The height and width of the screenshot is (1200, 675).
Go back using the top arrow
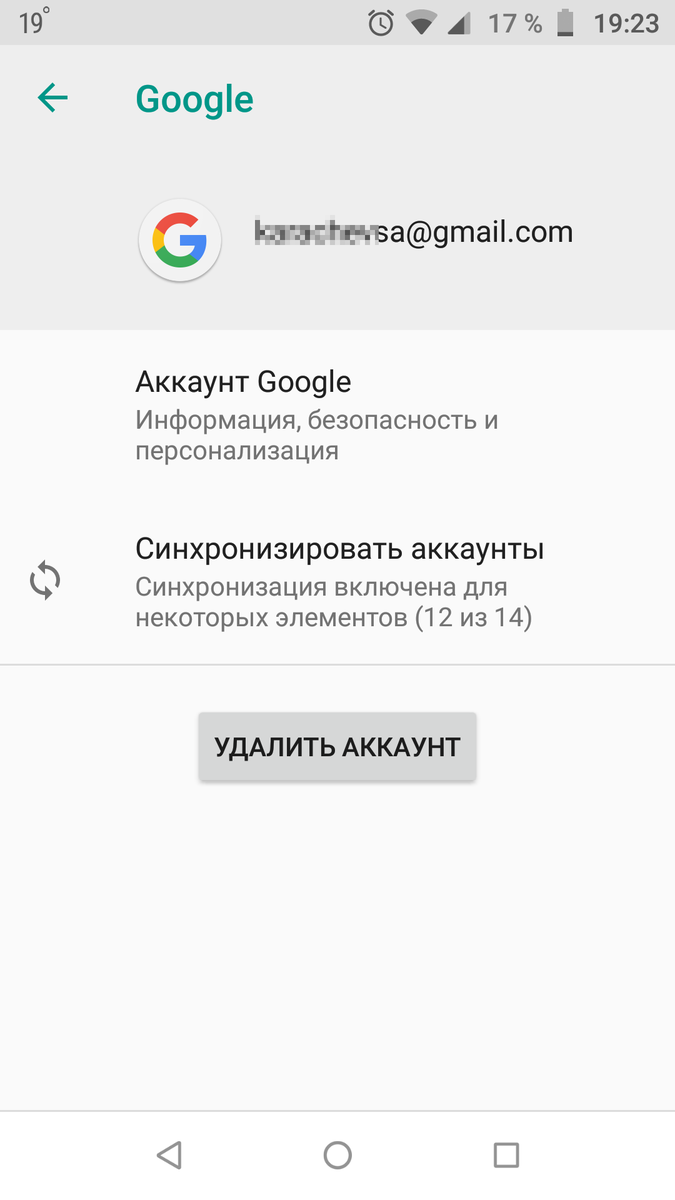click(52, 98)
